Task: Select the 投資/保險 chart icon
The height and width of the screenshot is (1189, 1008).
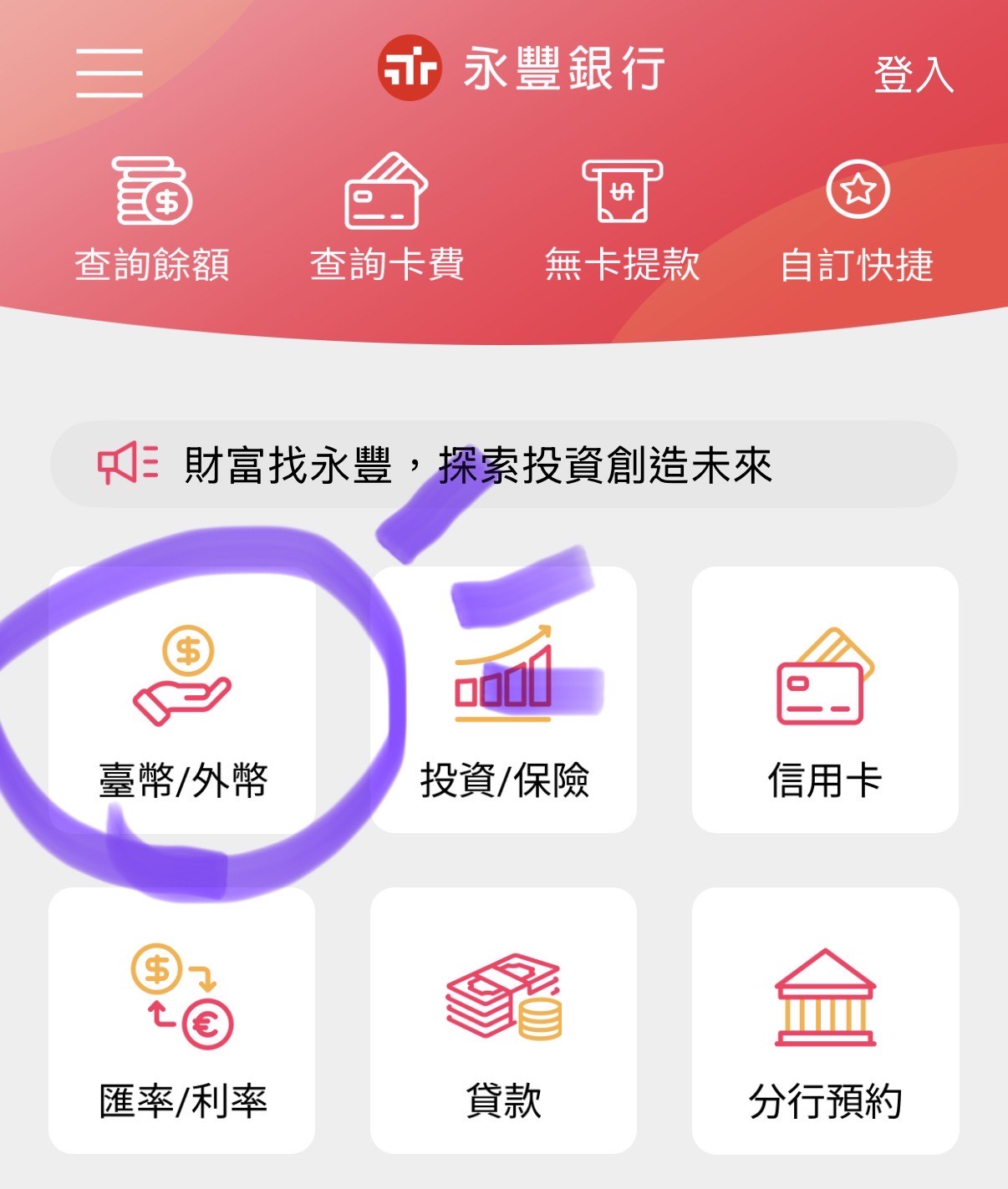Action: click(x=502, y=673)
